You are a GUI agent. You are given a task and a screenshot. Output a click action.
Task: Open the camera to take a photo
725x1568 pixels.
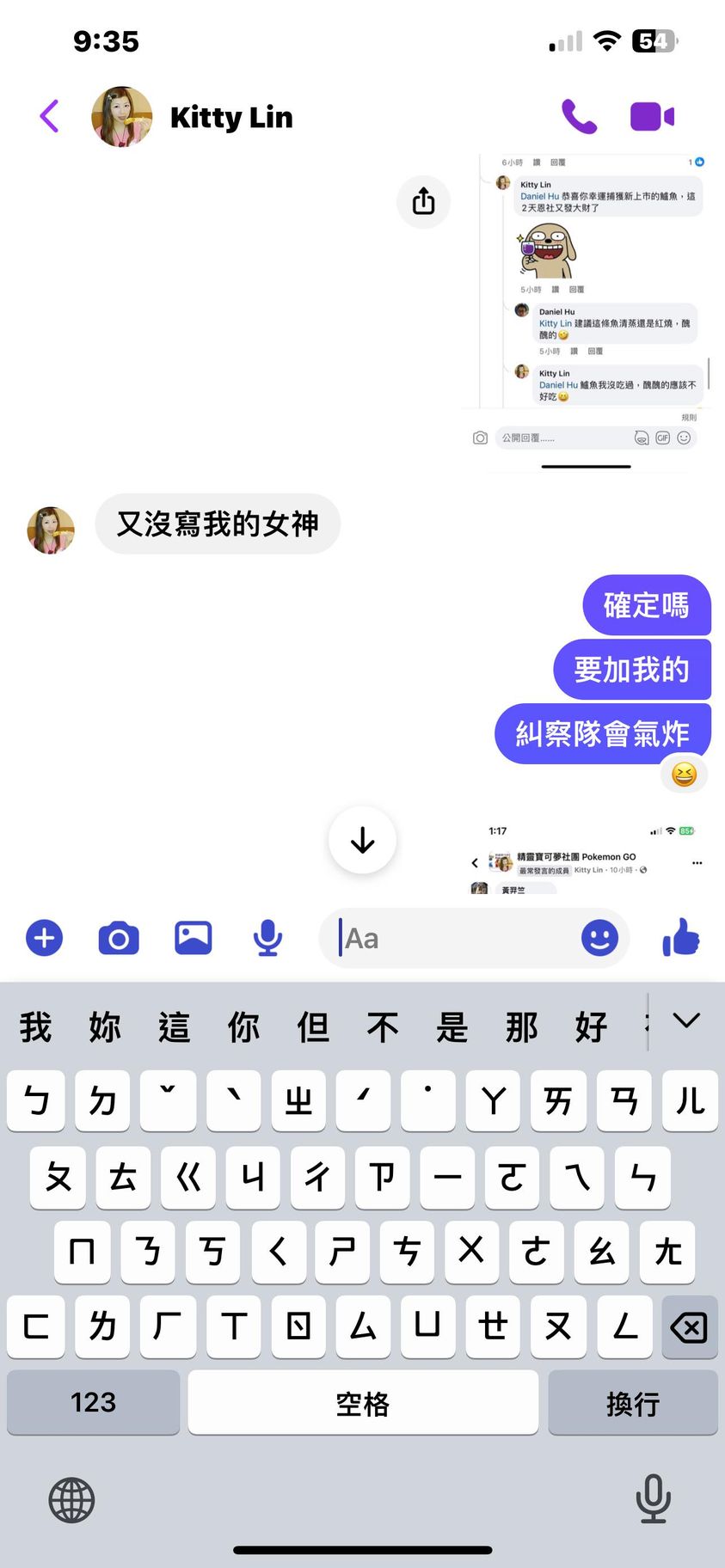click(x=119, y=938)
